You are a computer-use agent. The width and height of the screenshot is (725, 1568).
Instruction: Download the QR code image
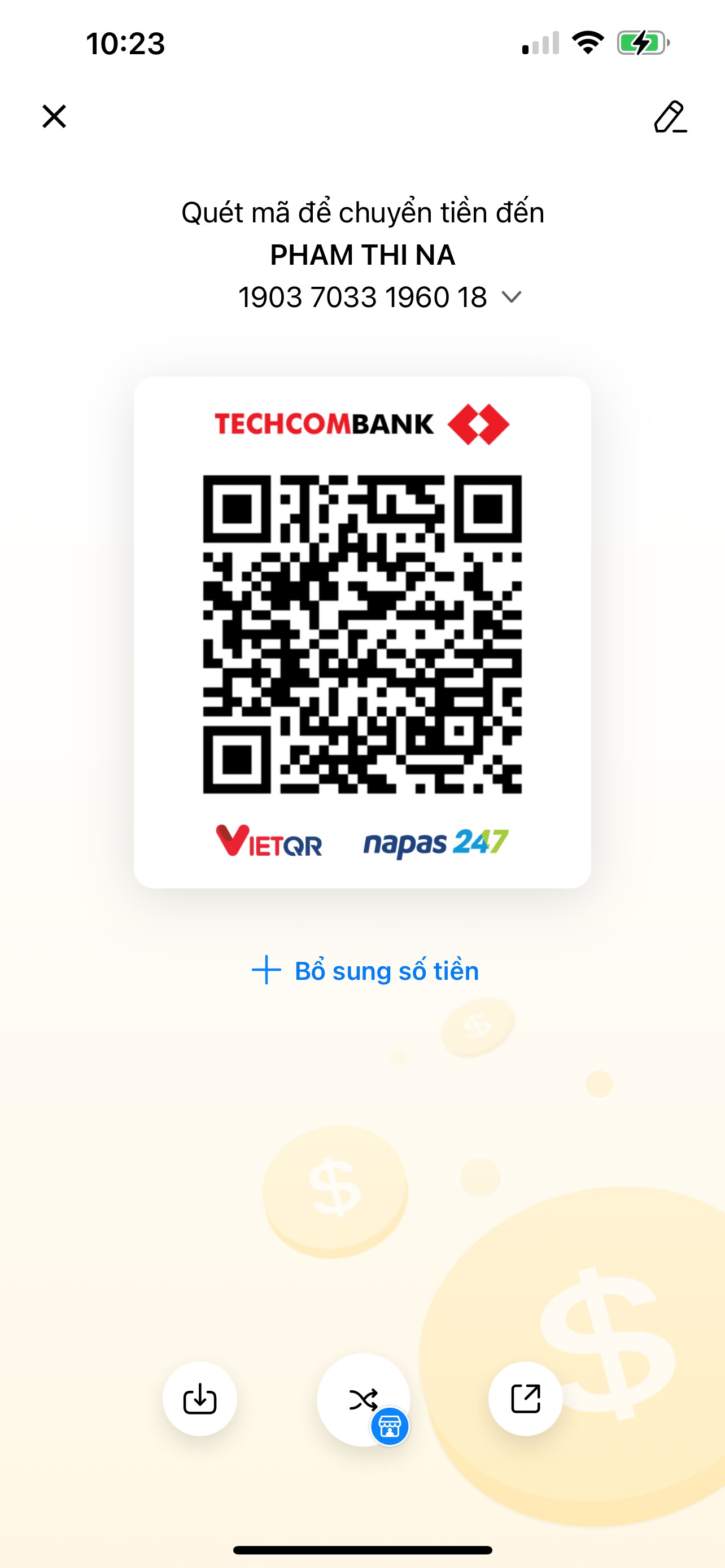[x=200, y=1399]
